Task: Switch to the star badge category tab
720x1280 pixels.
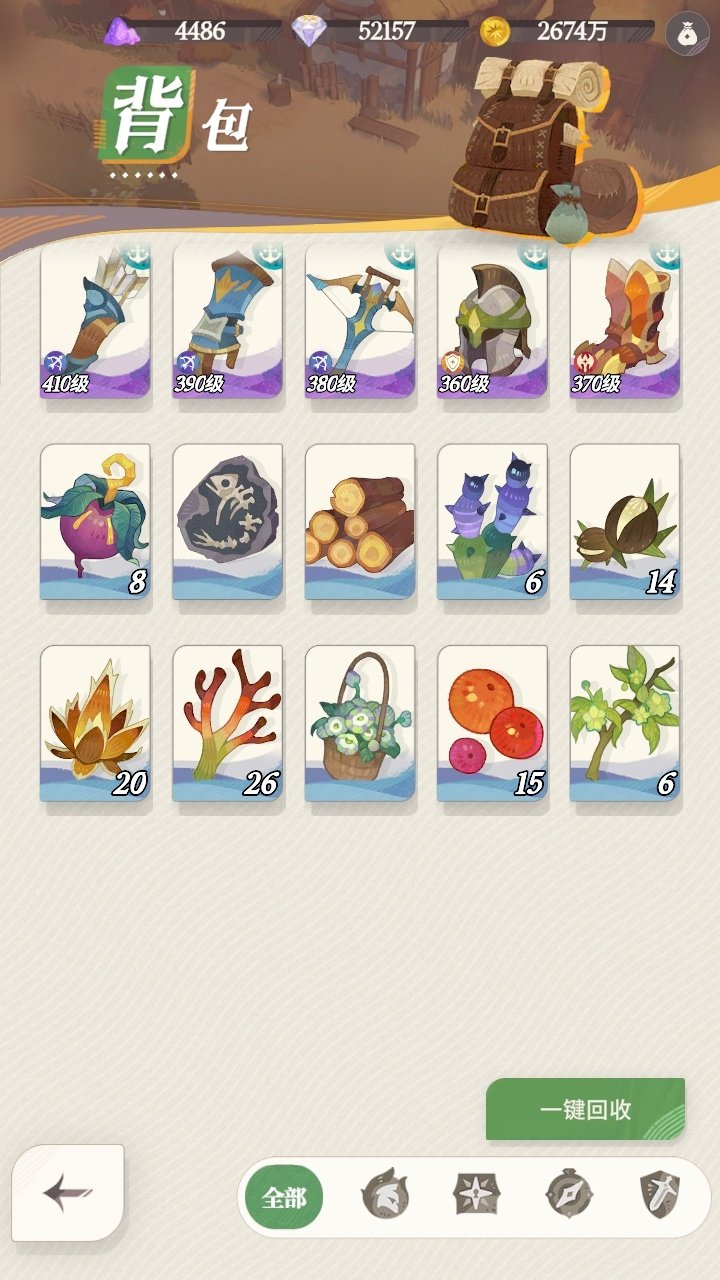Action: click(476, 1195)
